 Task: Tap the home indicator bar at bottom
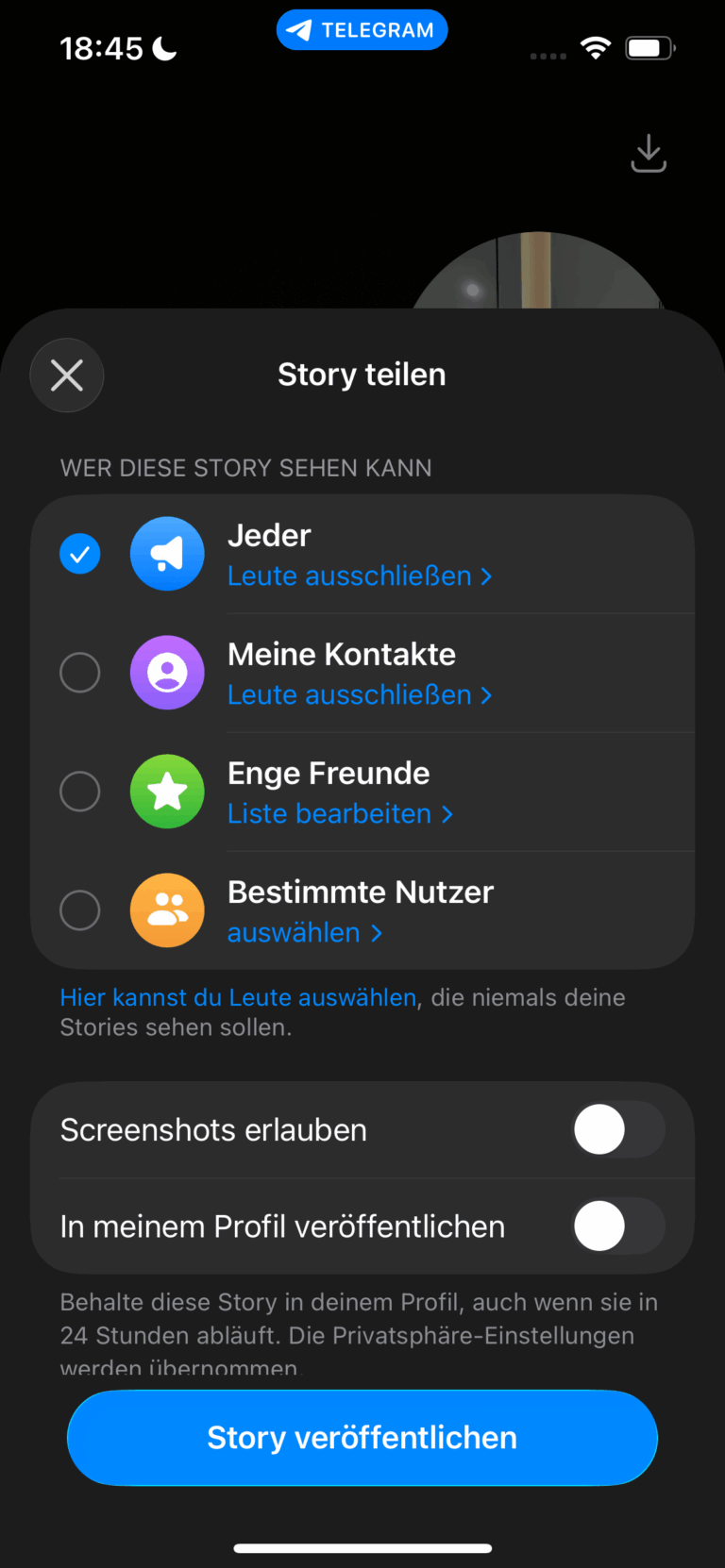pyautogui.click(x=362, y=1547)
